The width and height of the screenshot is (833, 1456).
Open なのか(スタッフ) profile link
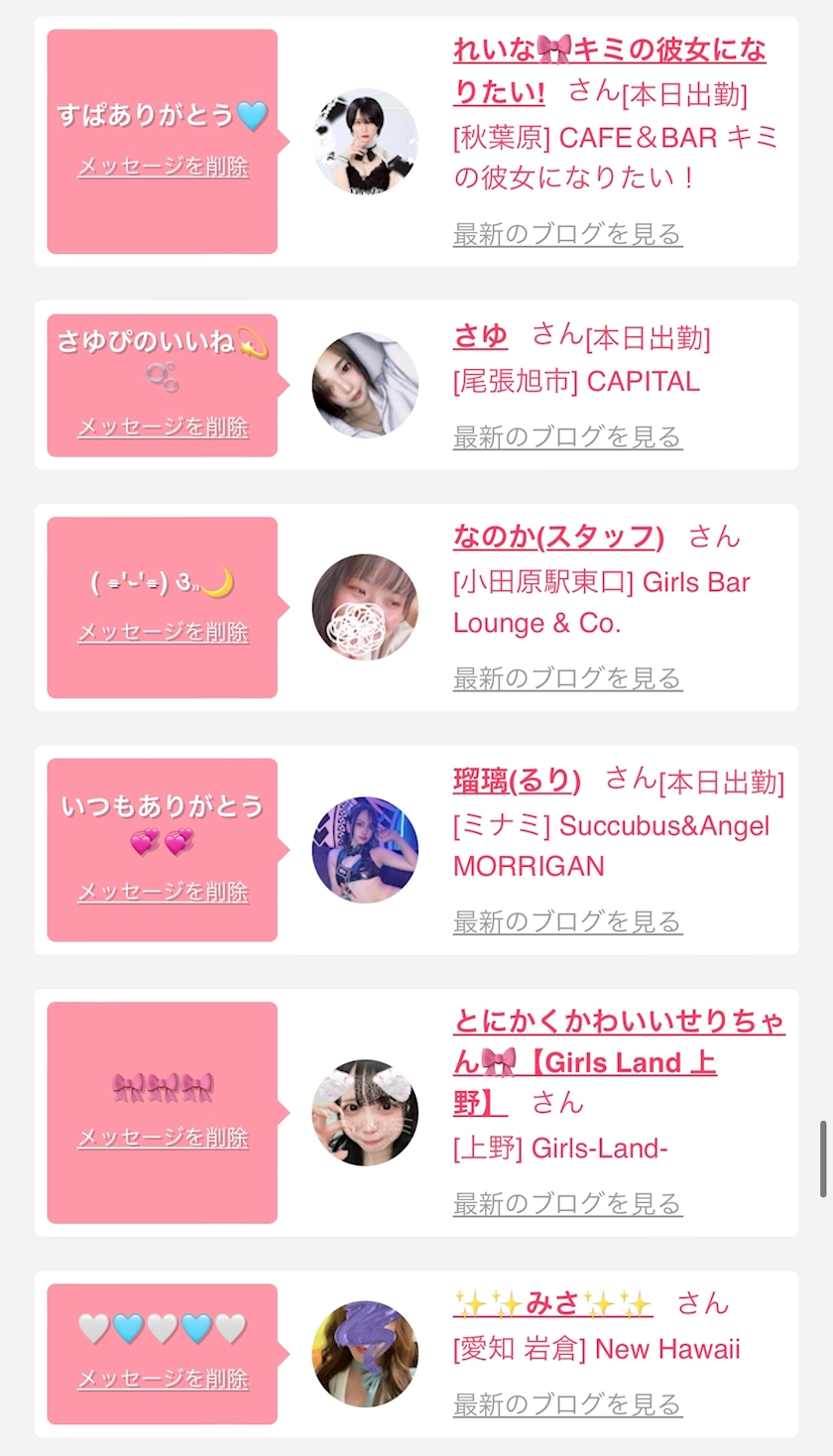[558, 537]
